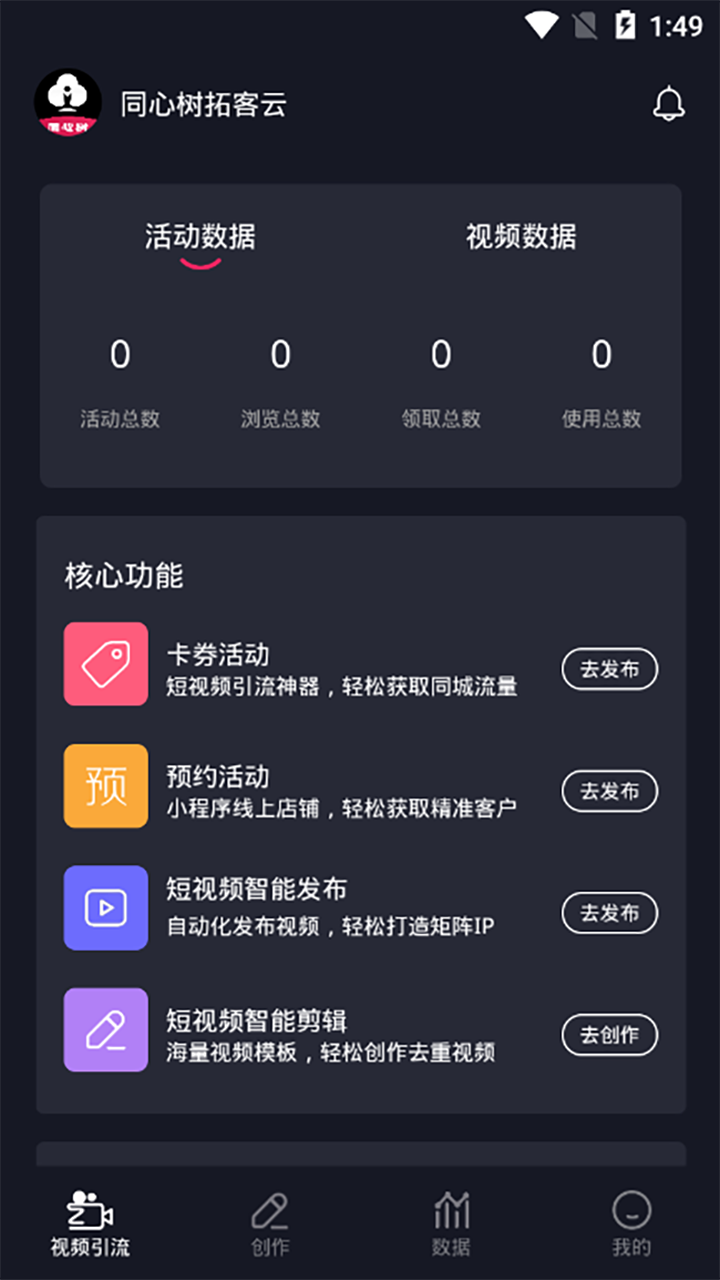
Task: Click 去发布 next to 预约活动
Action: coord(609,791)
